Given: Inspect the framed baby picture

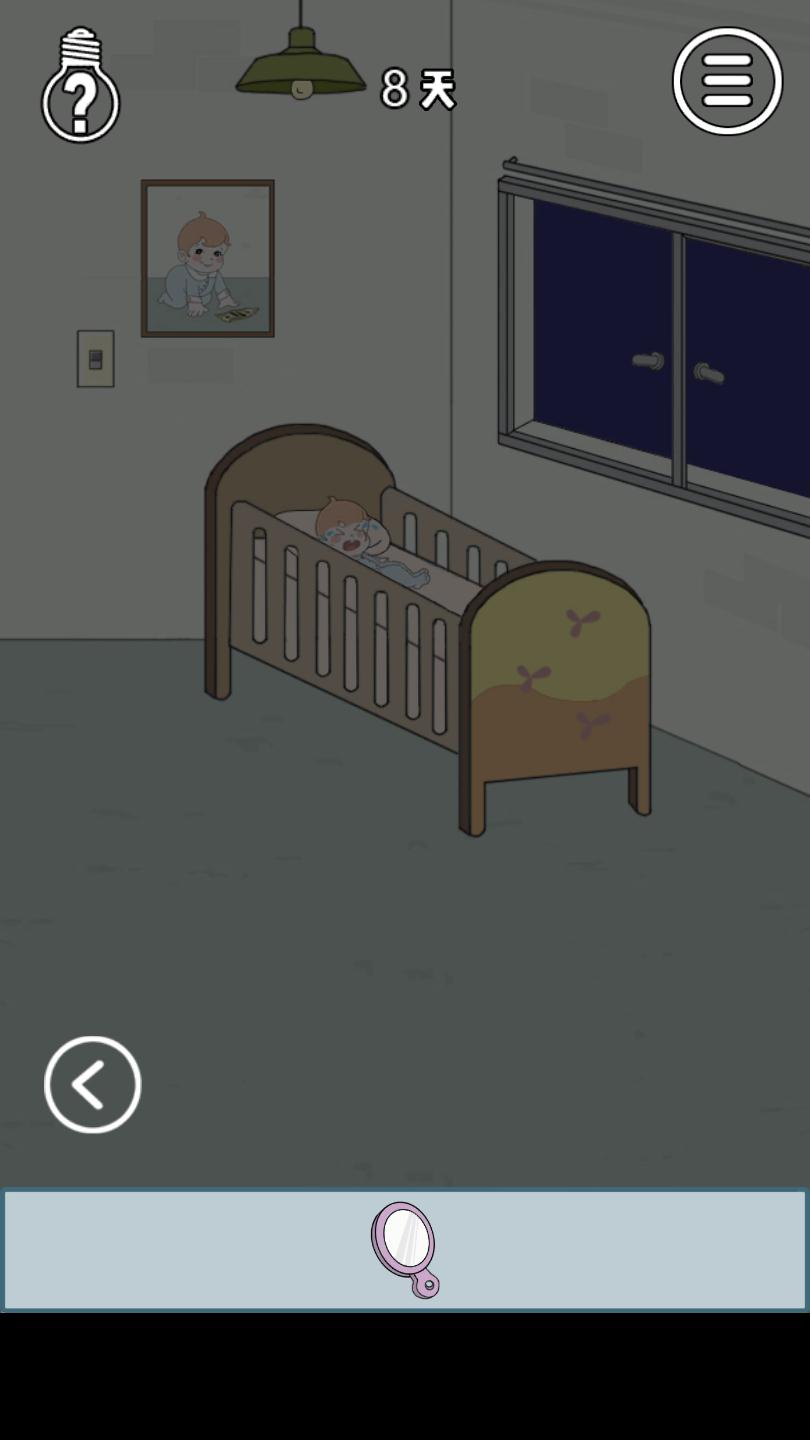Looking at the screenshot, I should point(208,258).
